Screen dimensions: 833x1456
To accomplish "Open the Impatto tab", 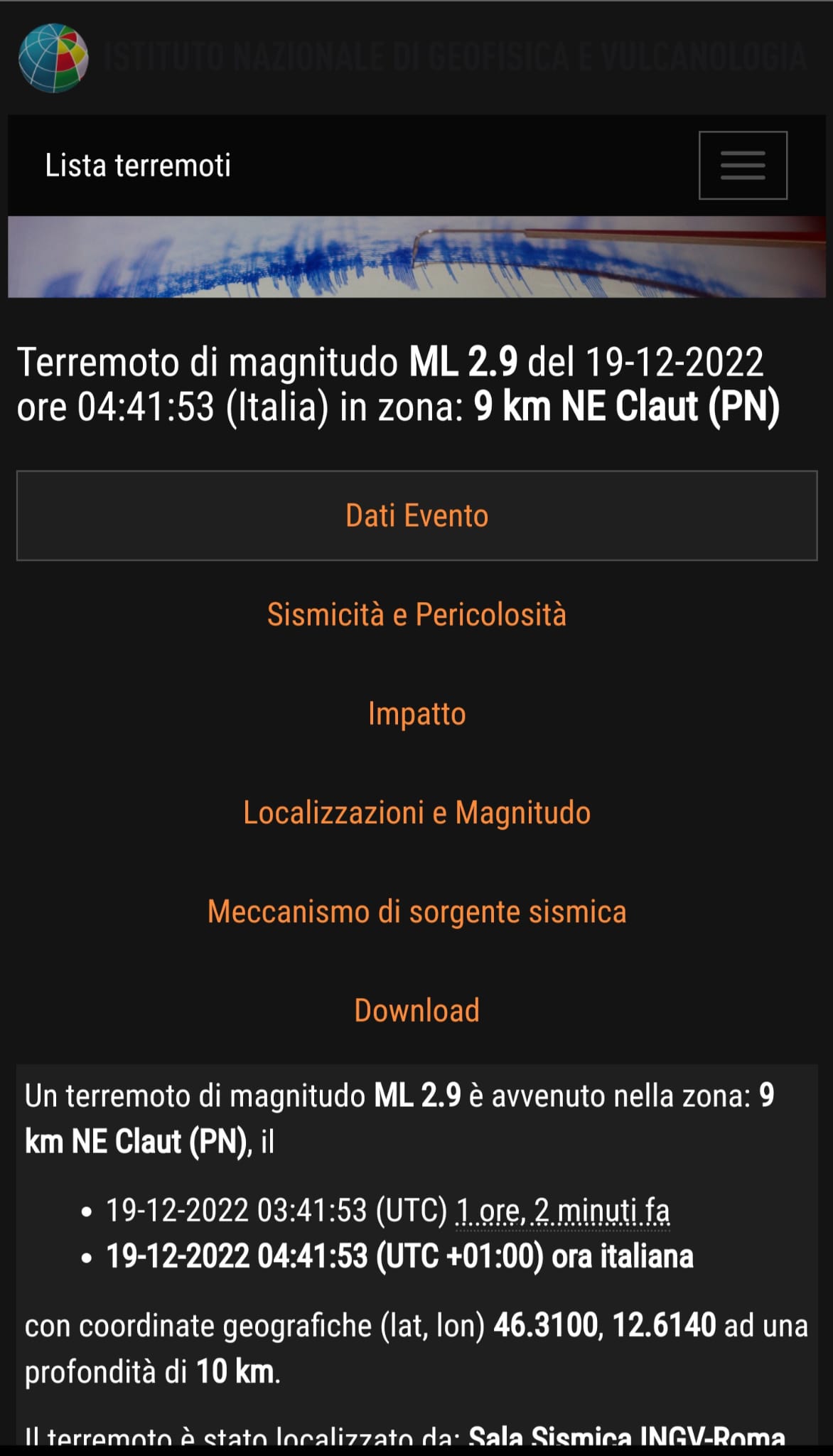I will 416,713.
